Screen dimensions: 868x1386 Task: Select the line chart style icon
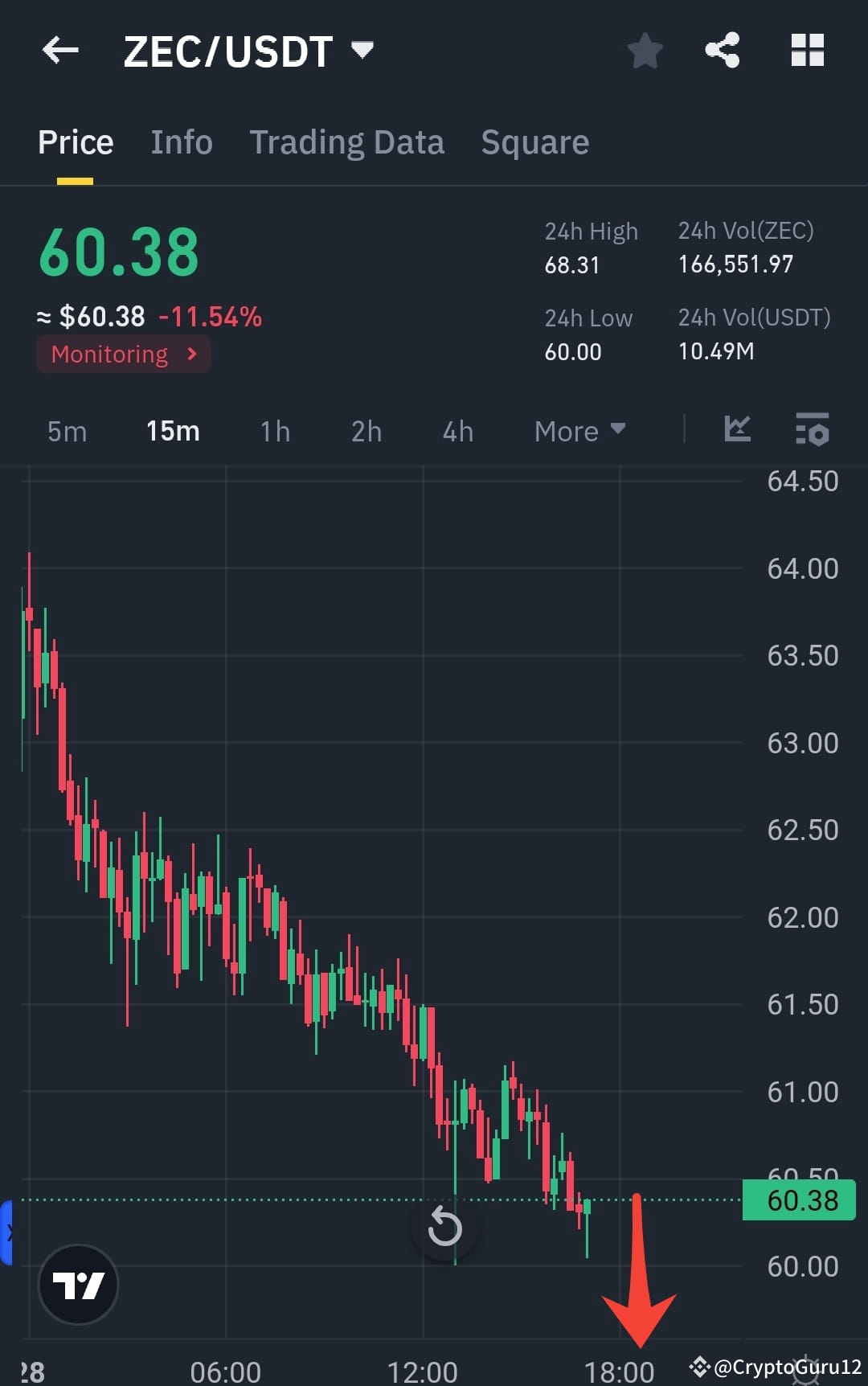(x=736, y=431)
